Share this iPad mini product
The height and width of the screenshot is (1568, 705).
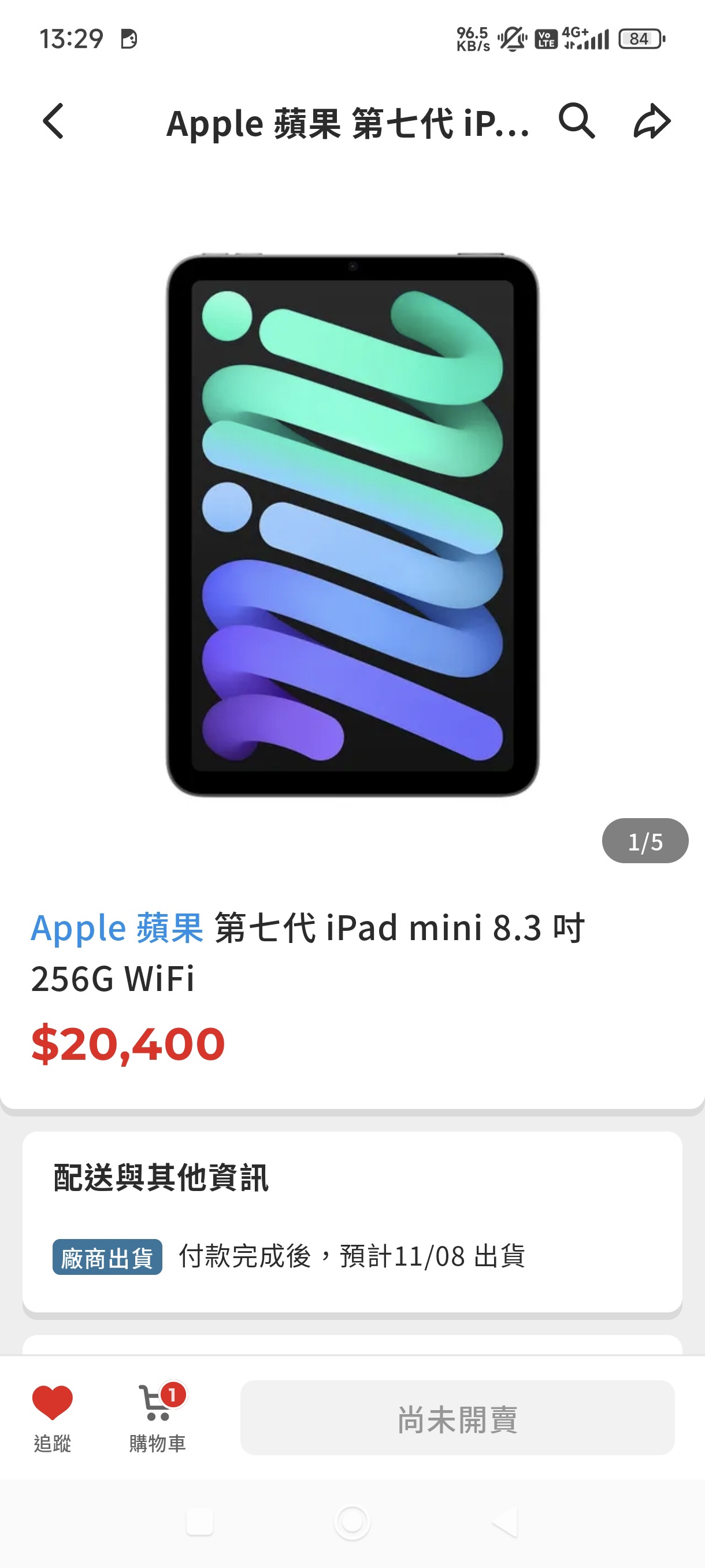[x=651, y=121]
